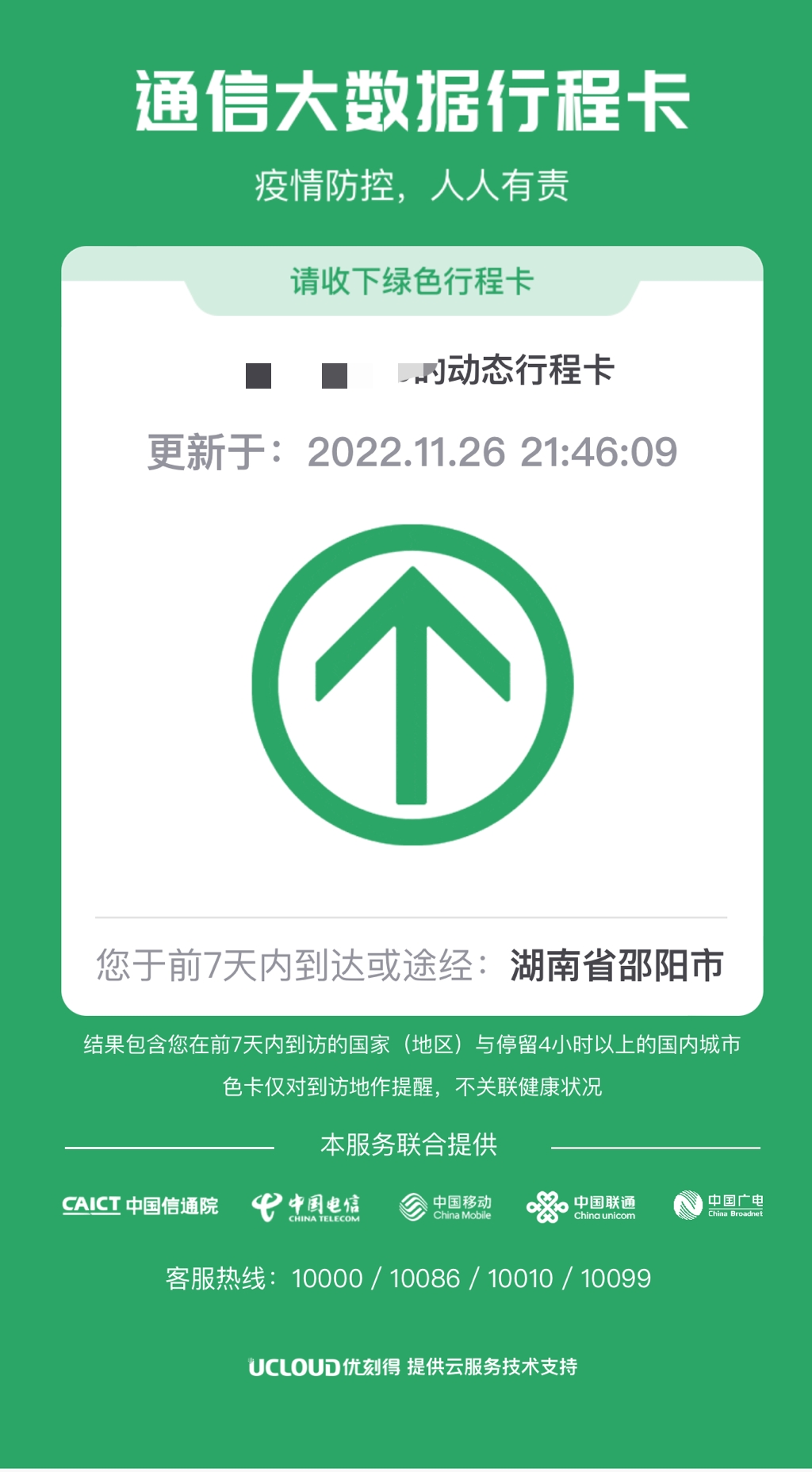Click the China Telecom 中国电信 logo
Viewport: 812px width, 1472px height.
[309, 1205]
